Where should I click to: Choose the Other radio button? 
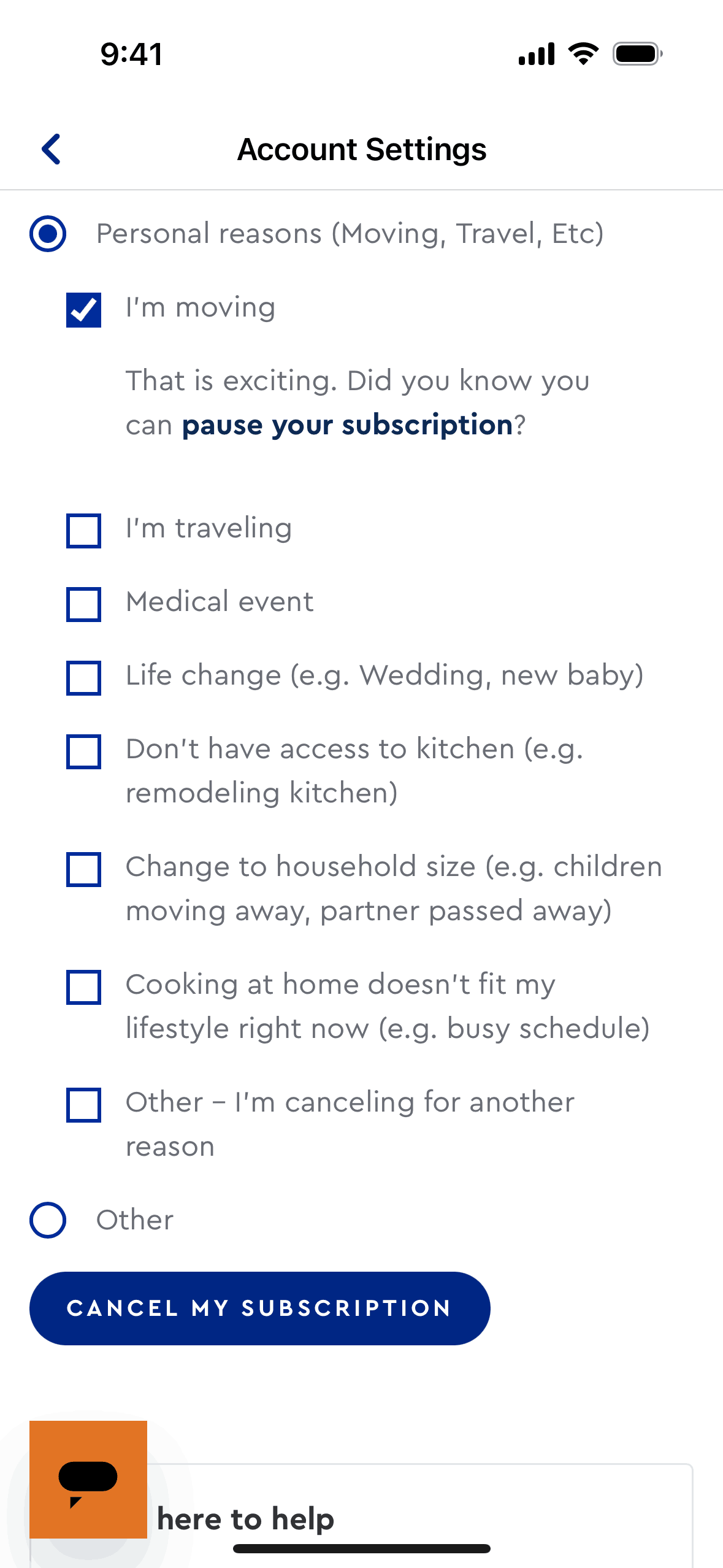[x=48, y=1220]
